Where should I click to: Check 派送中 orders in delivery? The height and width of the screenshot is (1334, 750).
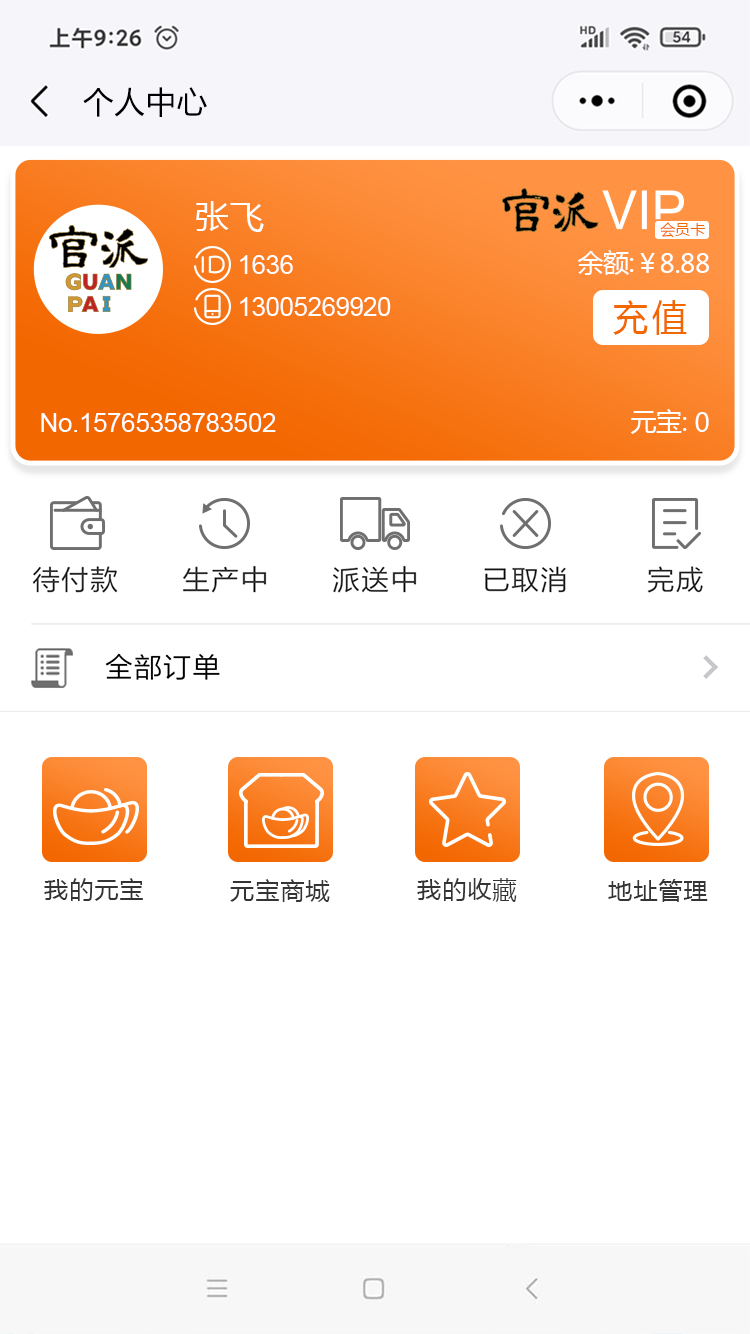point(375,546)
